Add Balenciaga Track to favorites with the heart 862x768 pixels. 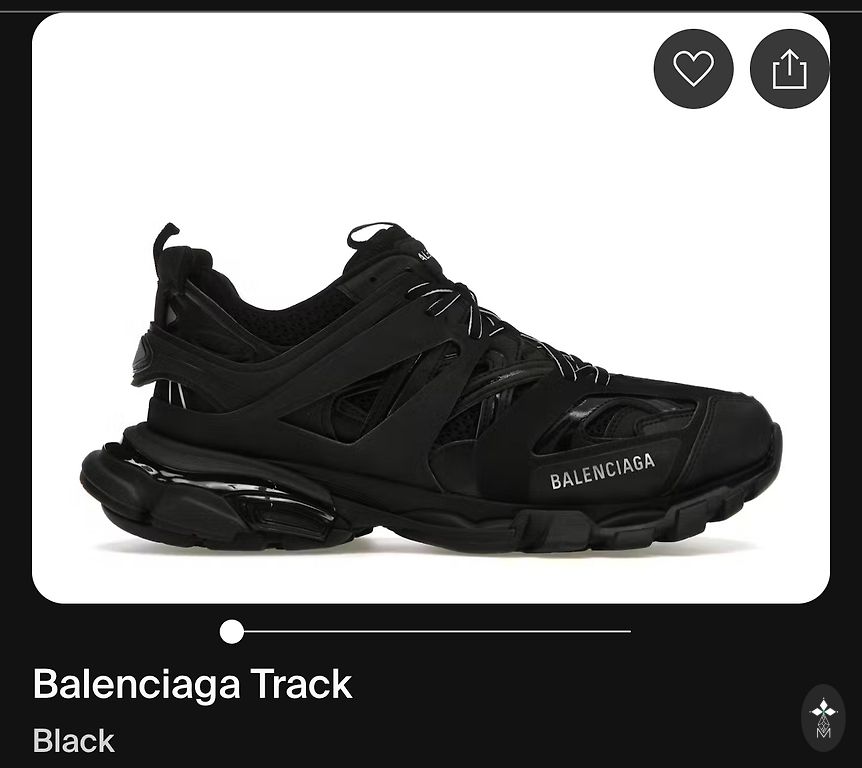[x=693, y=69]
